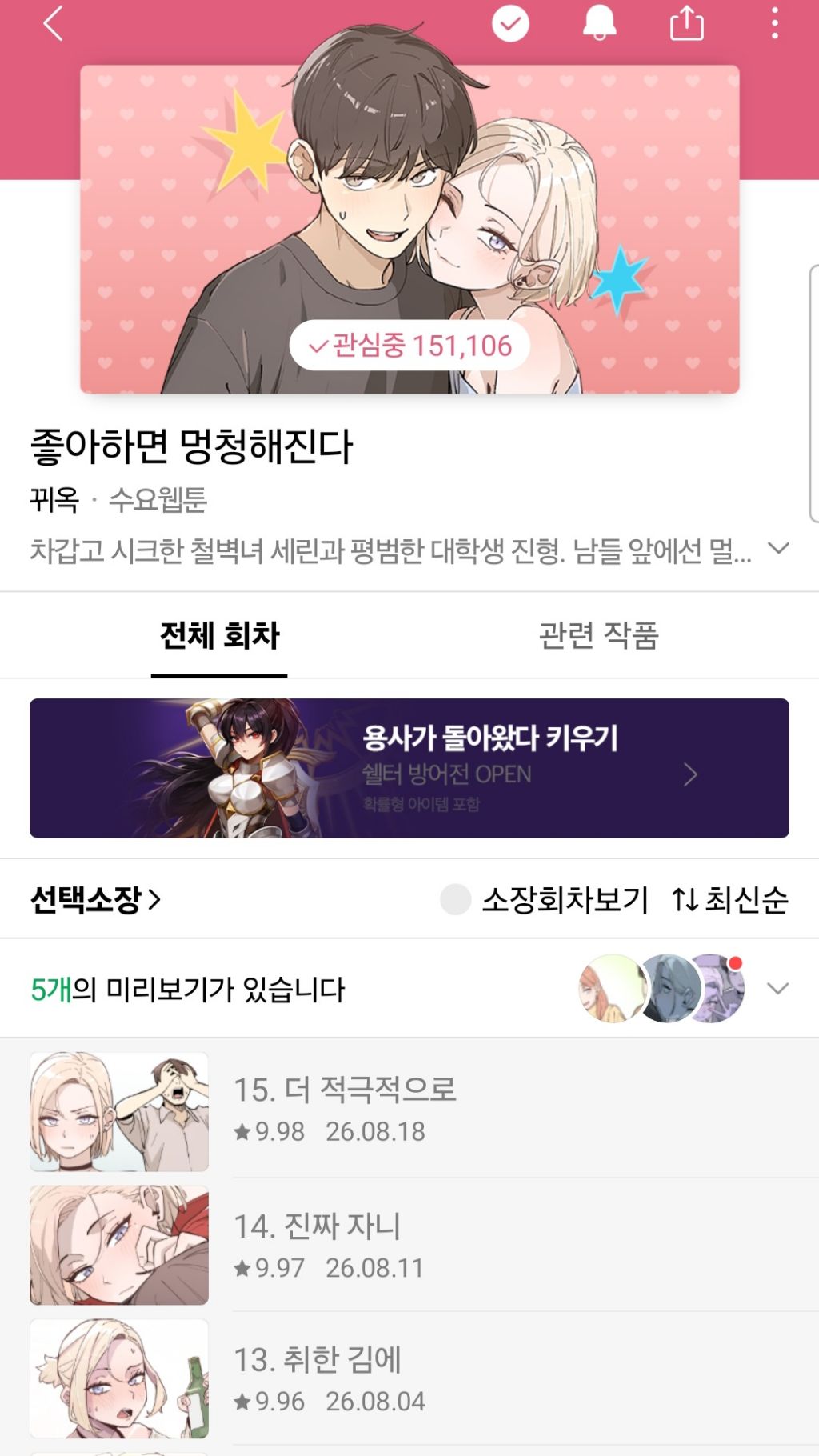Change sort order via 최신순
The height and width of the screenshot is (1456, 819).
click(x=729, y=900)
